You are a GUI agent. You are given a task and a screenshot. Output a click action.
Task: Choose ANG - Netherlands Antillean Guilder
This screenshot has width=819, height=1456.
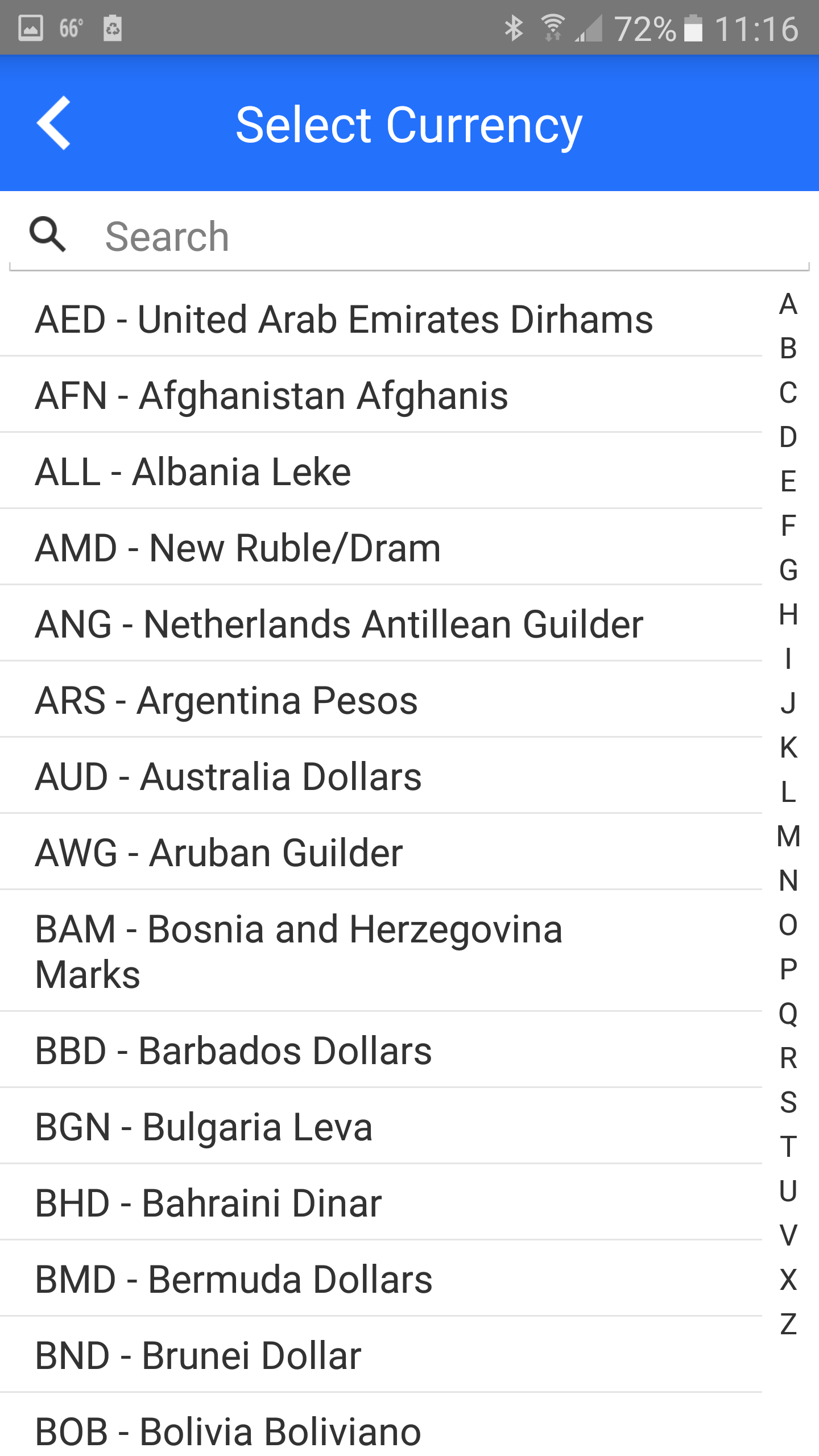pos(338,623)
